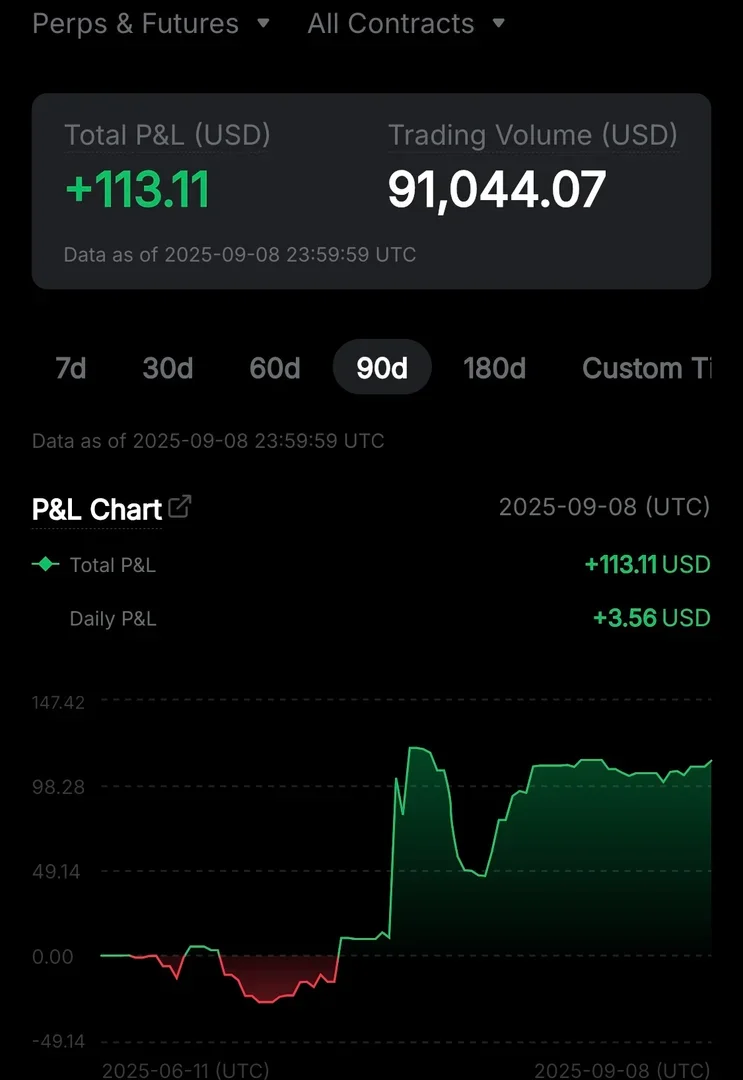Screen dimensions: 743x1080
Task: Choose the 90d time range
Action: [382, 368]
